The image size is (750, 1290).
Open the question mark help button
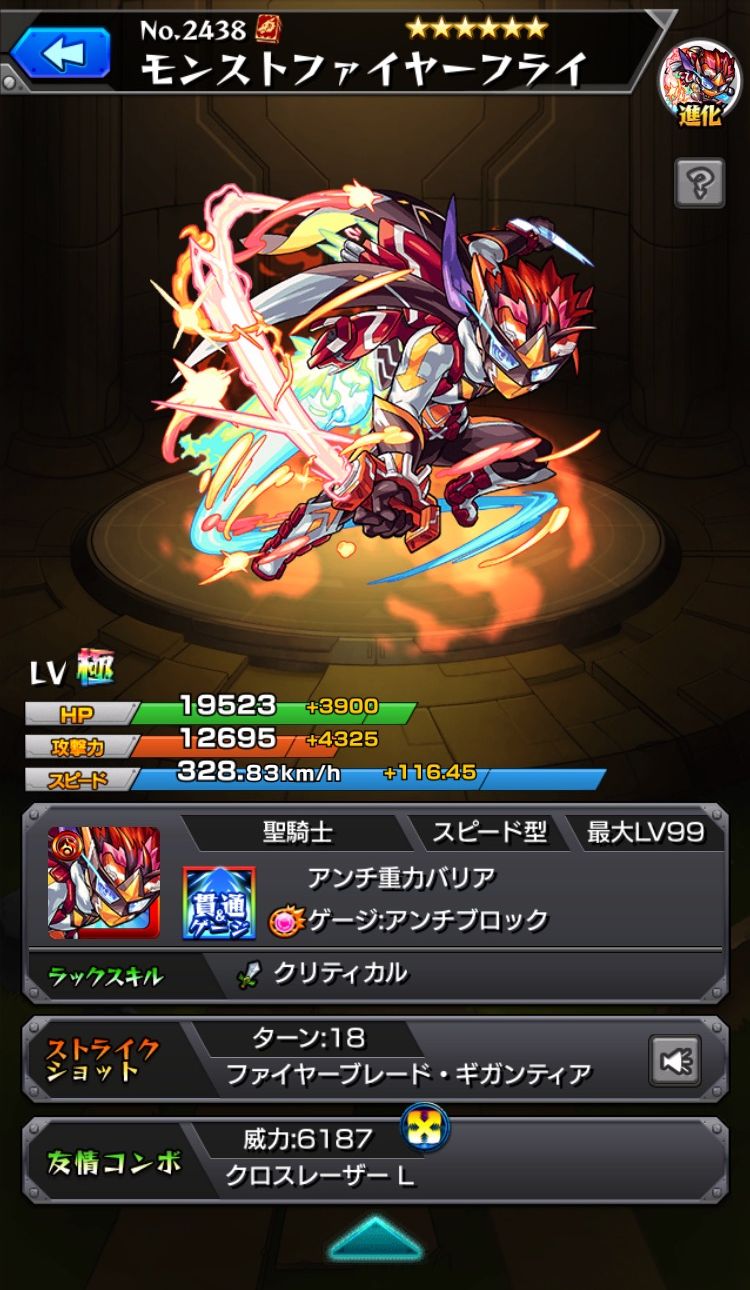pos(699,184)
